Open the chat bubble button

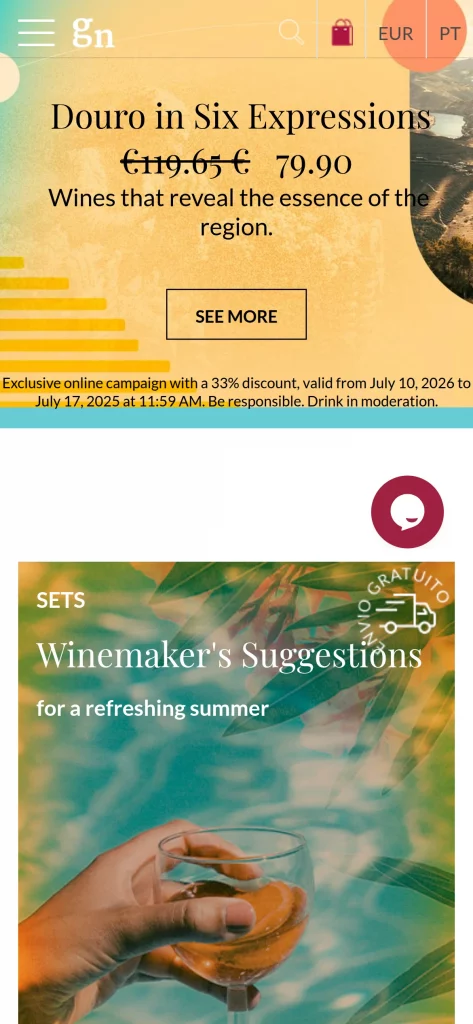click(407, 511)
